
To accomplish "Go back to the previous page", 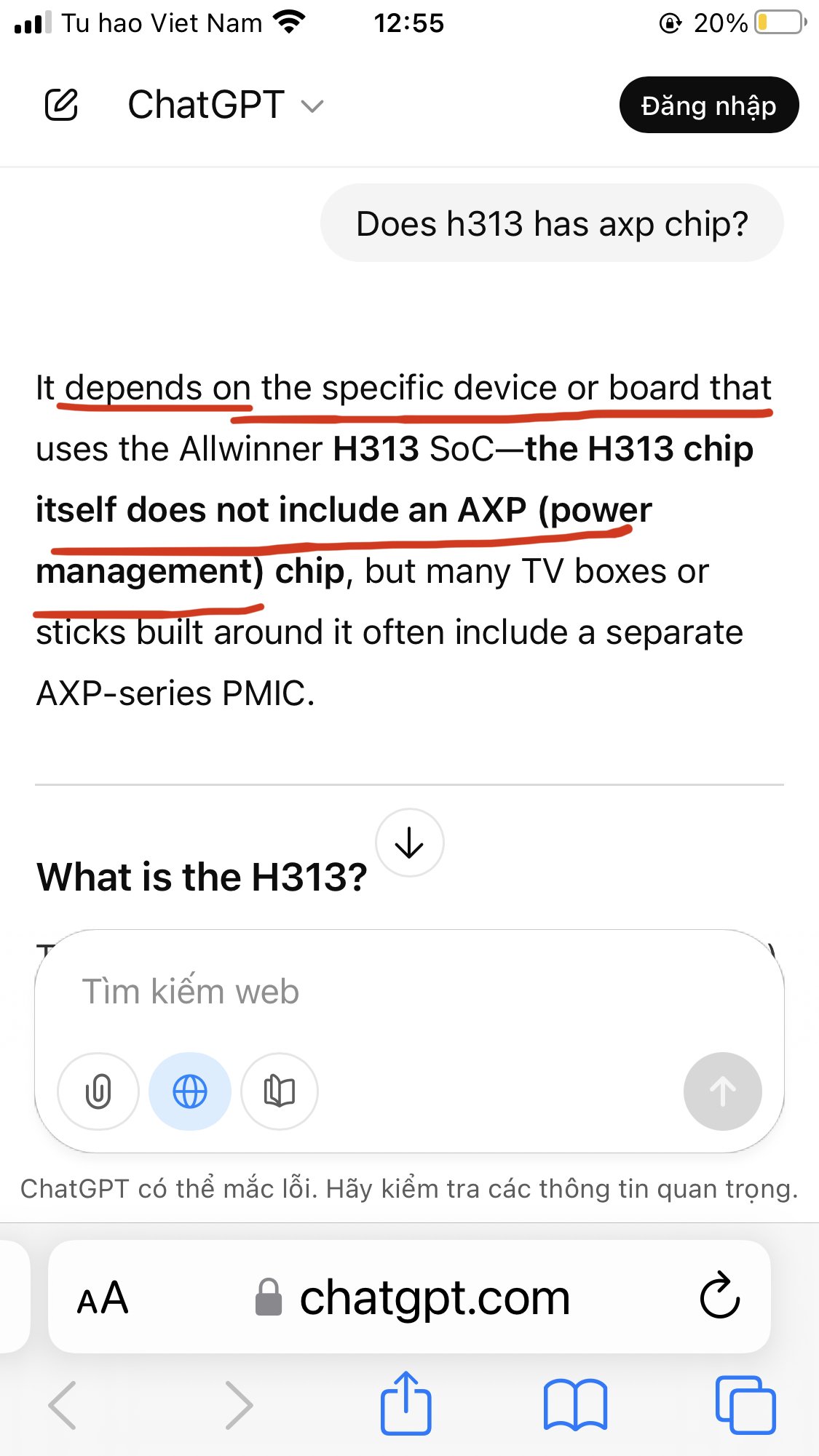I will 63,1404.
